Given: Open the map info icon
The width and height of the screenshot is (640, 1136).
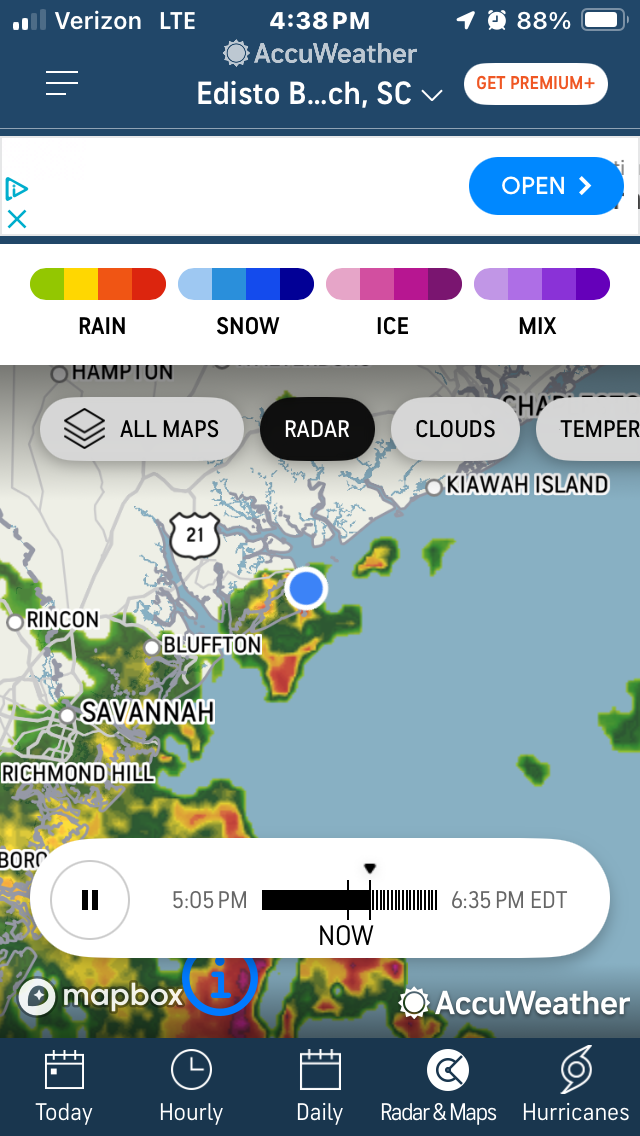Looking at the screenshot, I should tap(220, 980).
